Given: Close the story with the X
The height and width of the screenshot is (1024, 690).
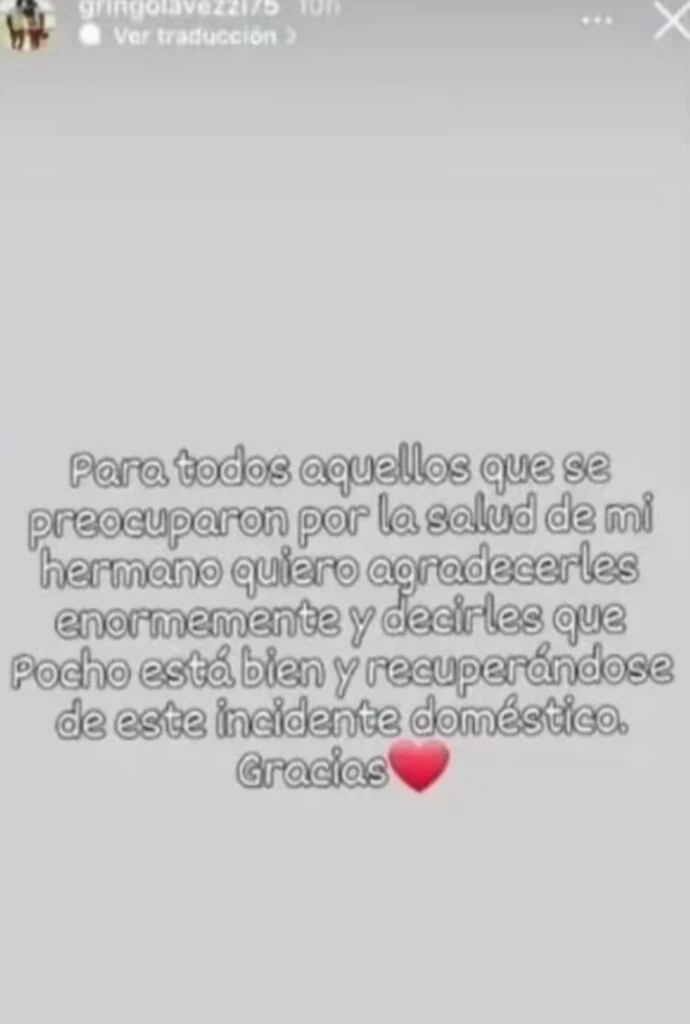Looking at the screenshot, I should click(x=672, y=20).
